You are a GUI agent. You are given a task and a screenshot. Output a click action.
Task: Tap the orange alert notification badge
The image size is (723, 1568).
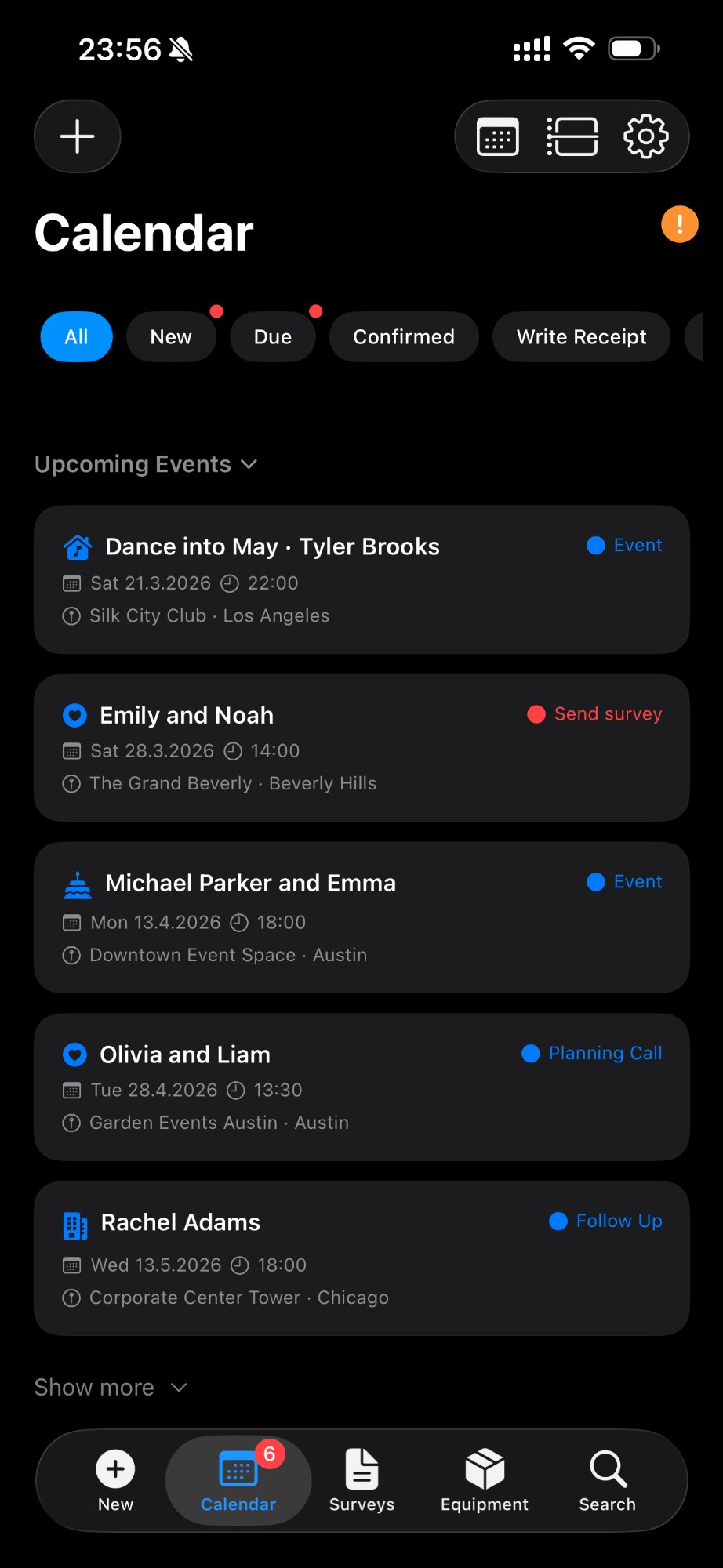coord(679,225)
